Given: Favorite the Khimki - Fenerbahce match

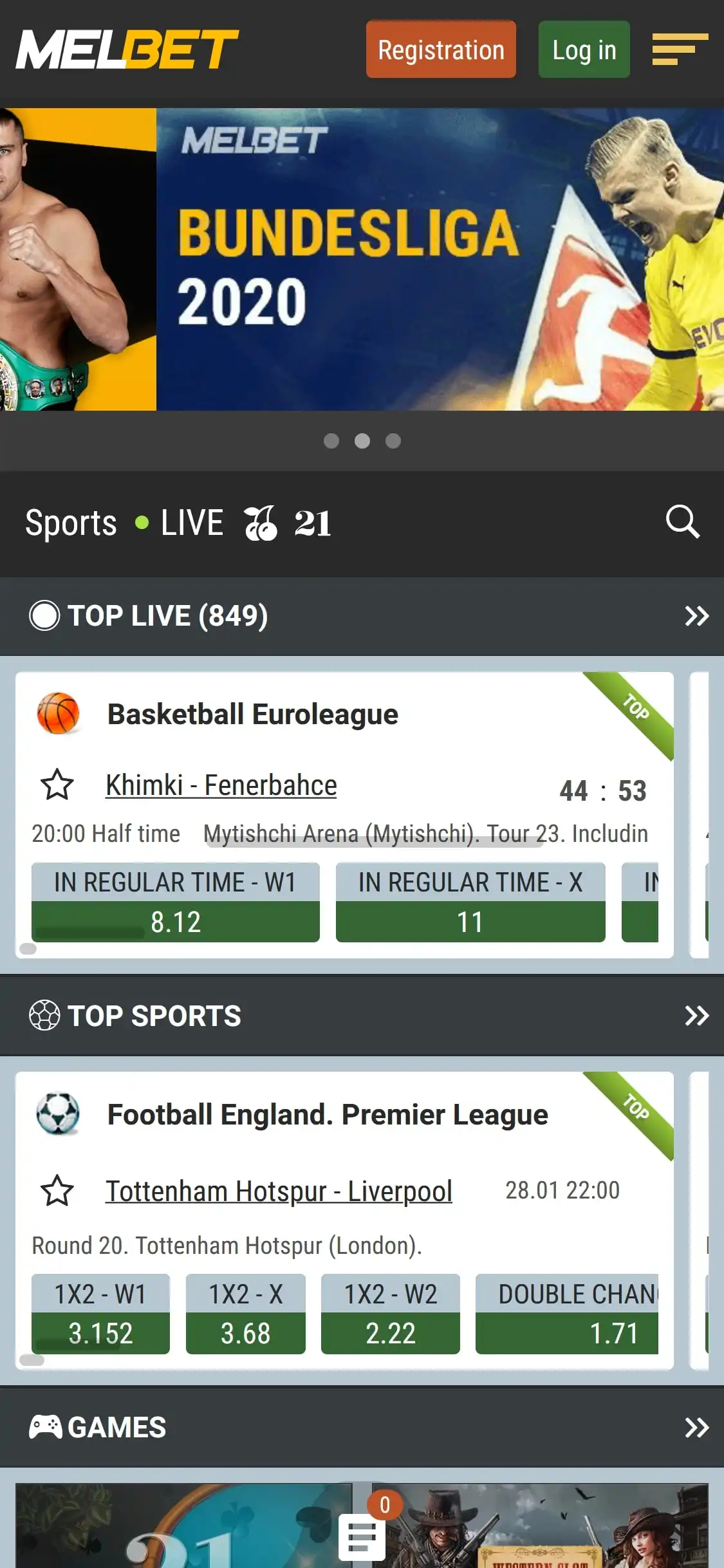Looking at the screenshot, I should (57, 785).
